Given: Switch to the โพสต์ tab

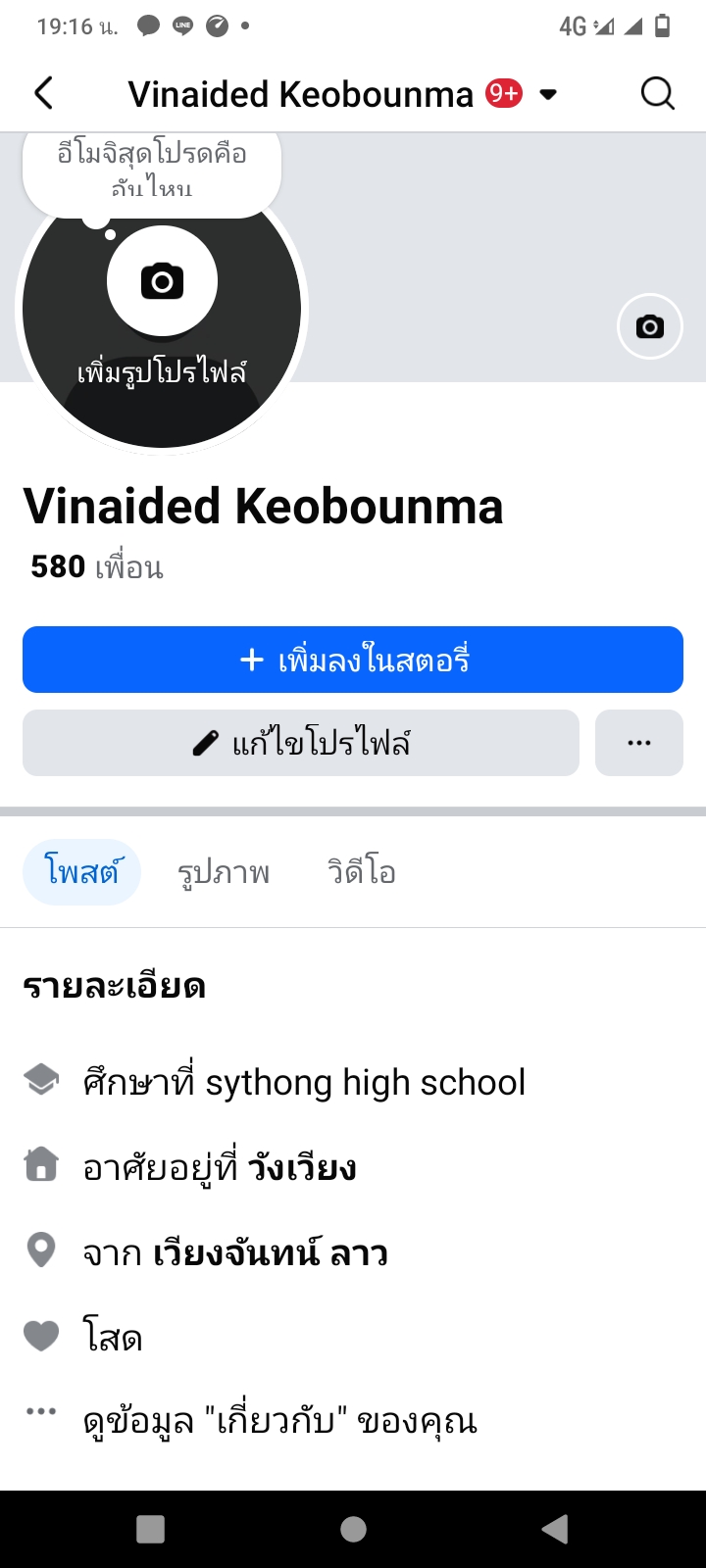Looking at the screenshot, I should (x=81, y=871).
